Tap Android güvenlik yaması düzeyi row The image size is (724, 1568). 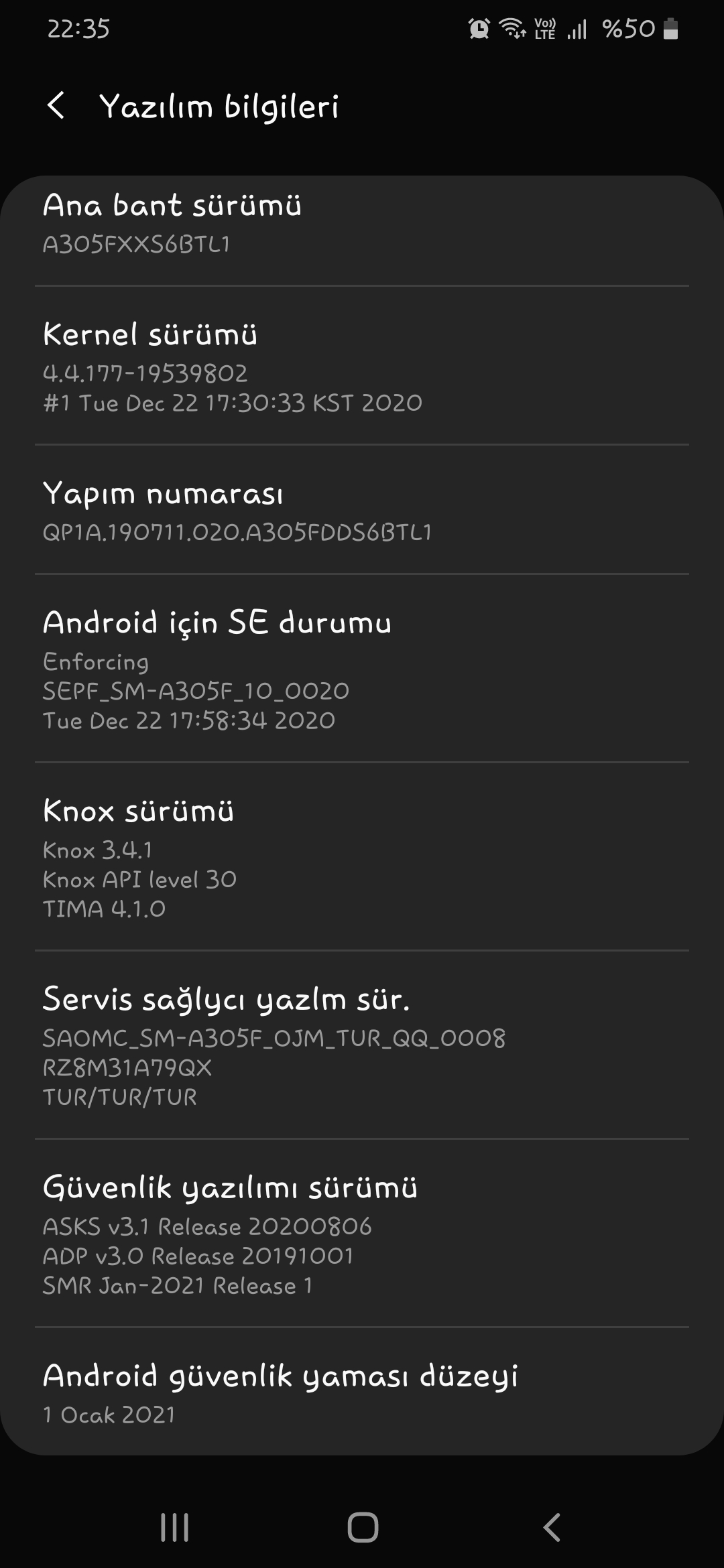coord(362,1392)
